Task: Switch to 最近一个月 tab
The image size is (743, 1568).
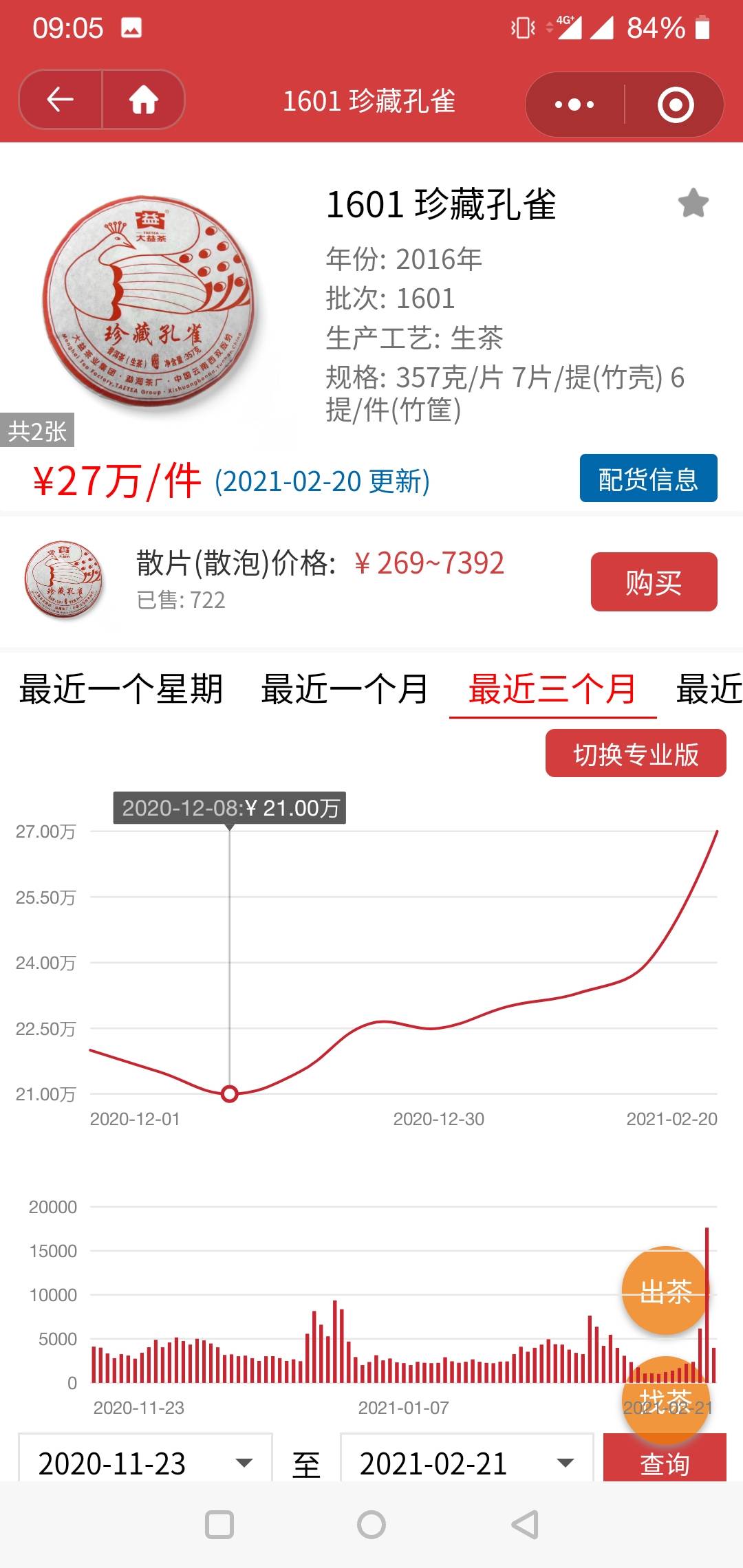Action: [x=345, y=689]
